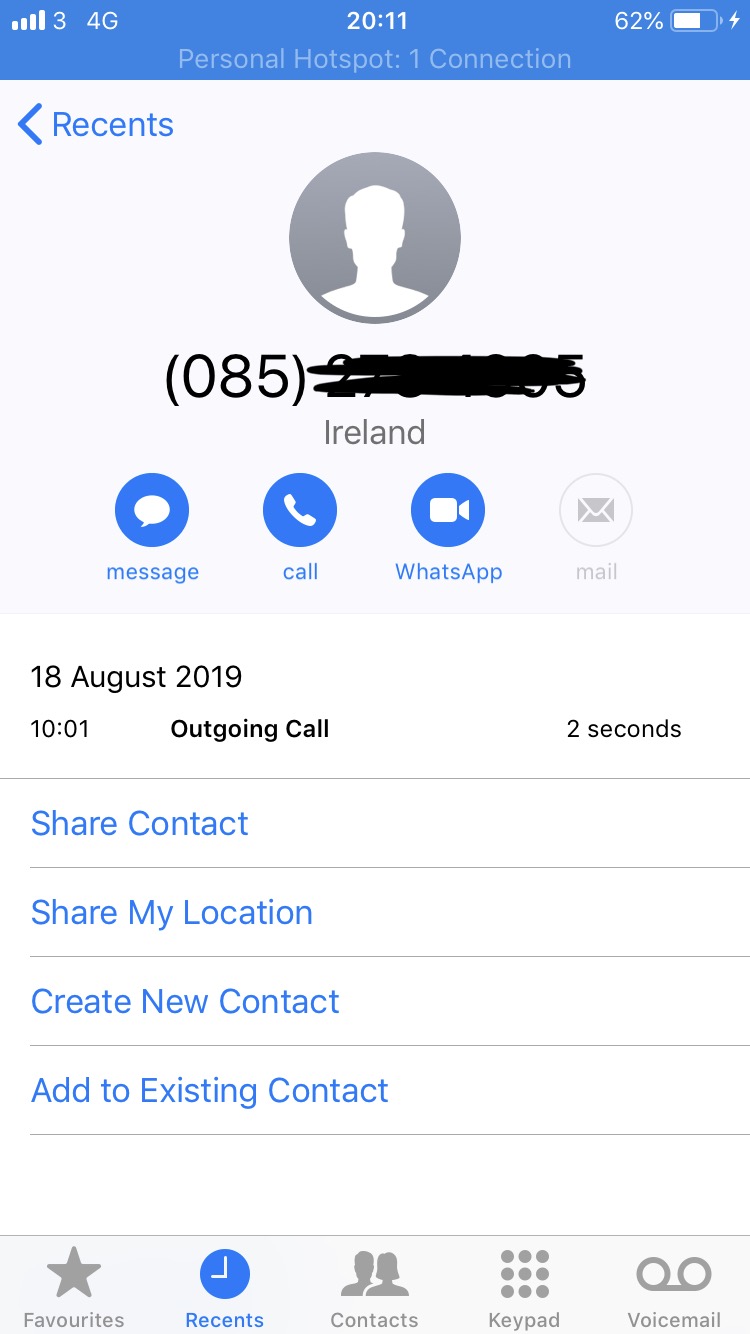Open the Keypad from the tab bar
The height and width of the screenshot is (1334, 750).
(524, 1285)
